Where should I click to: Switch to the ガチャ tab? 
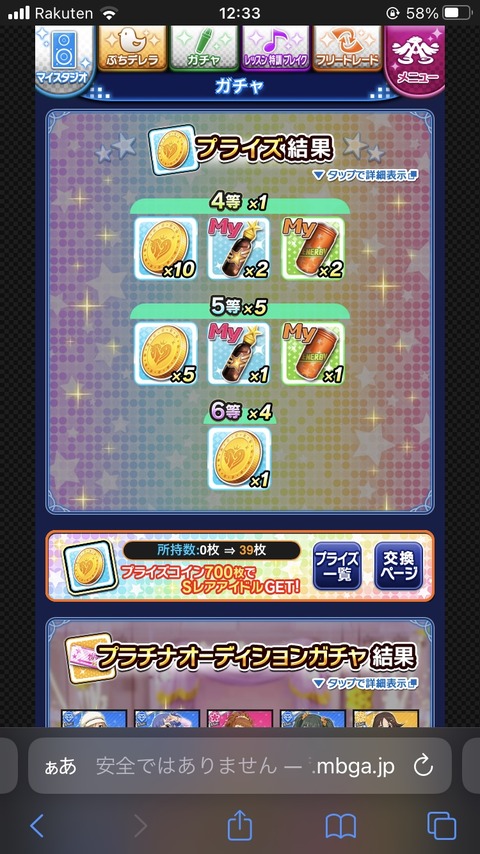coord(204,48)
